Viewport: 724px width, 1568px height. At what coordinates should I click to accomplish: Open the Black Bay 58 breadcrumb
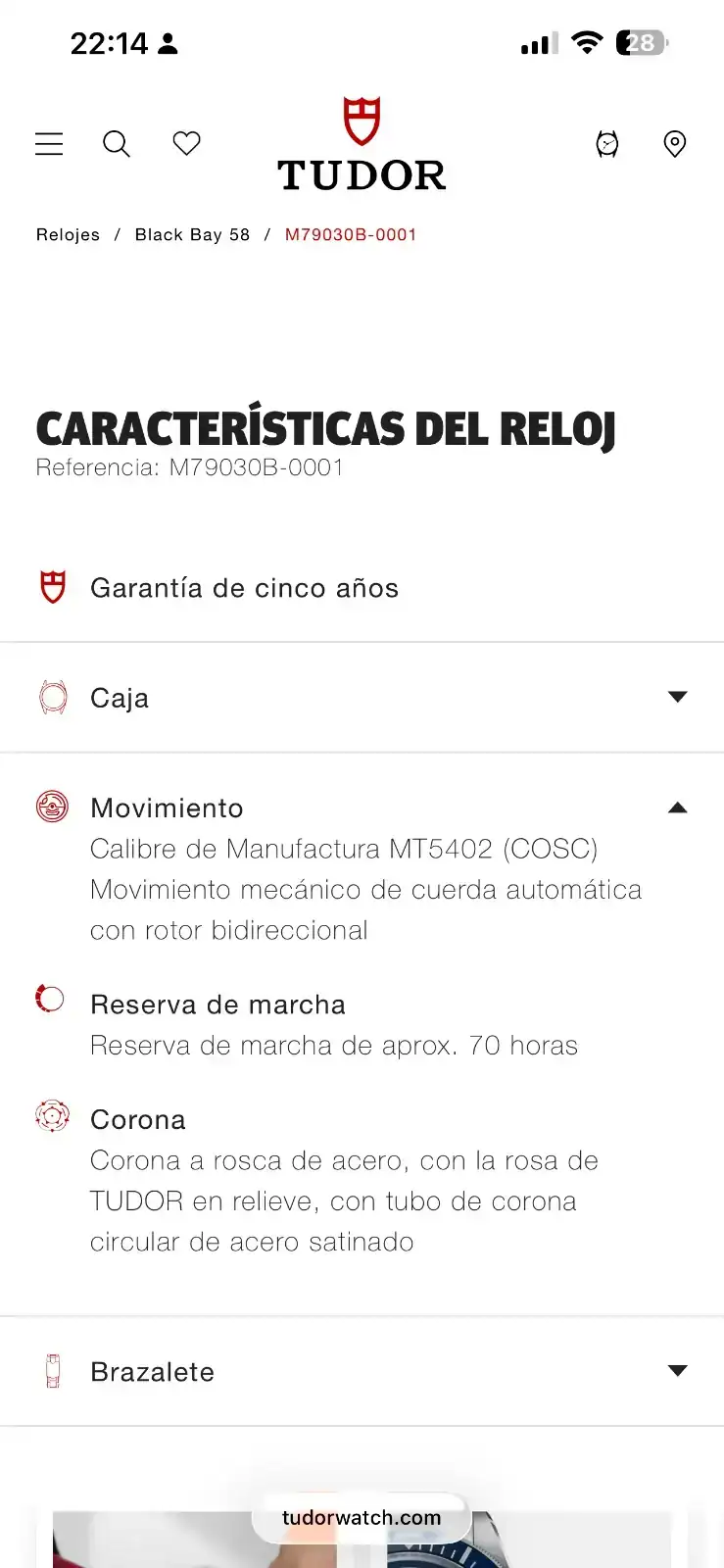[192, 235]
